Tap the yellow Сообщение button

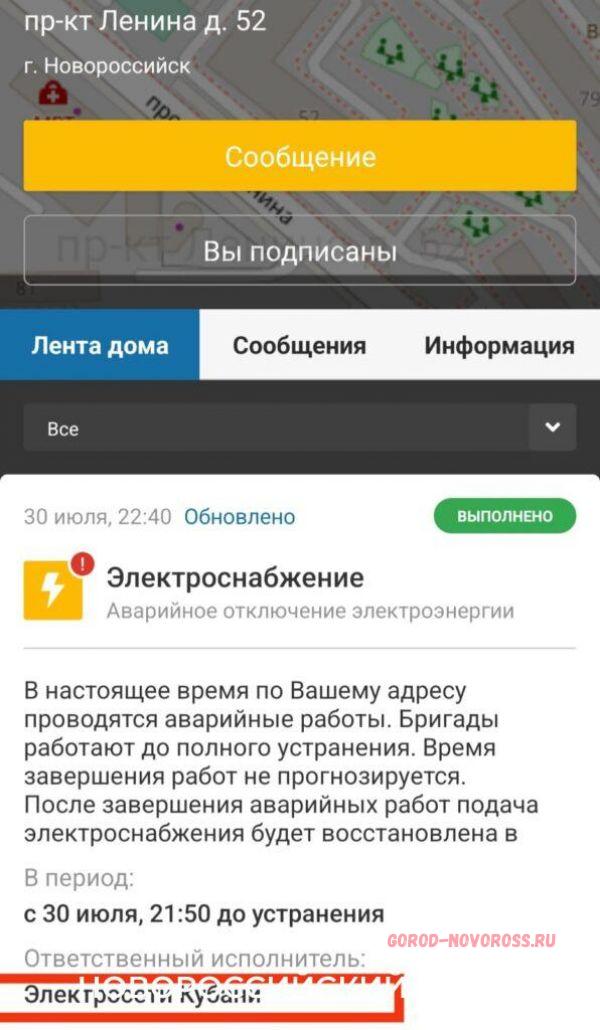300,156
